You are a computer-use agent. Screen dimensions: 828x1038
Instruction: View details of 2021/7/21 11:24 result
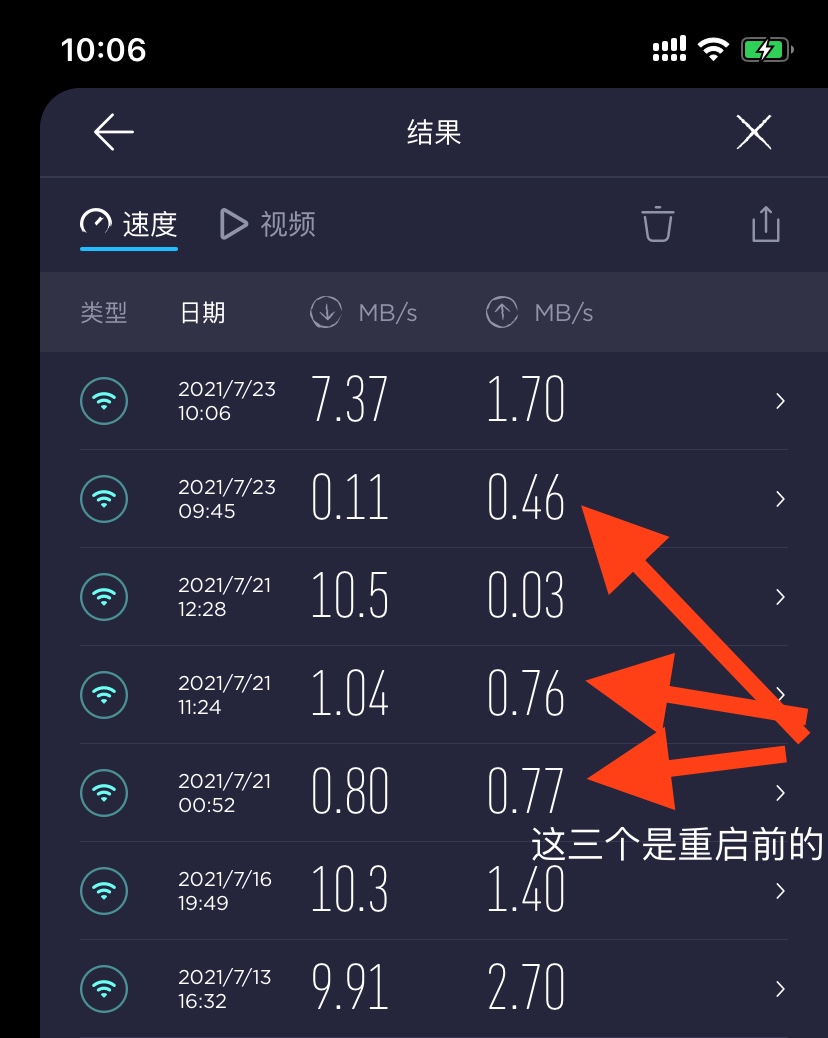pos(430,694)
